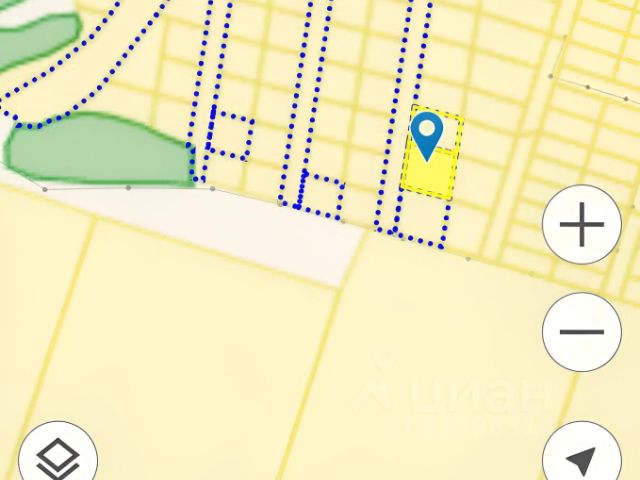Tap the blue location pin
The width and height of the screenshot is (640, 480).
coord(428,134)
